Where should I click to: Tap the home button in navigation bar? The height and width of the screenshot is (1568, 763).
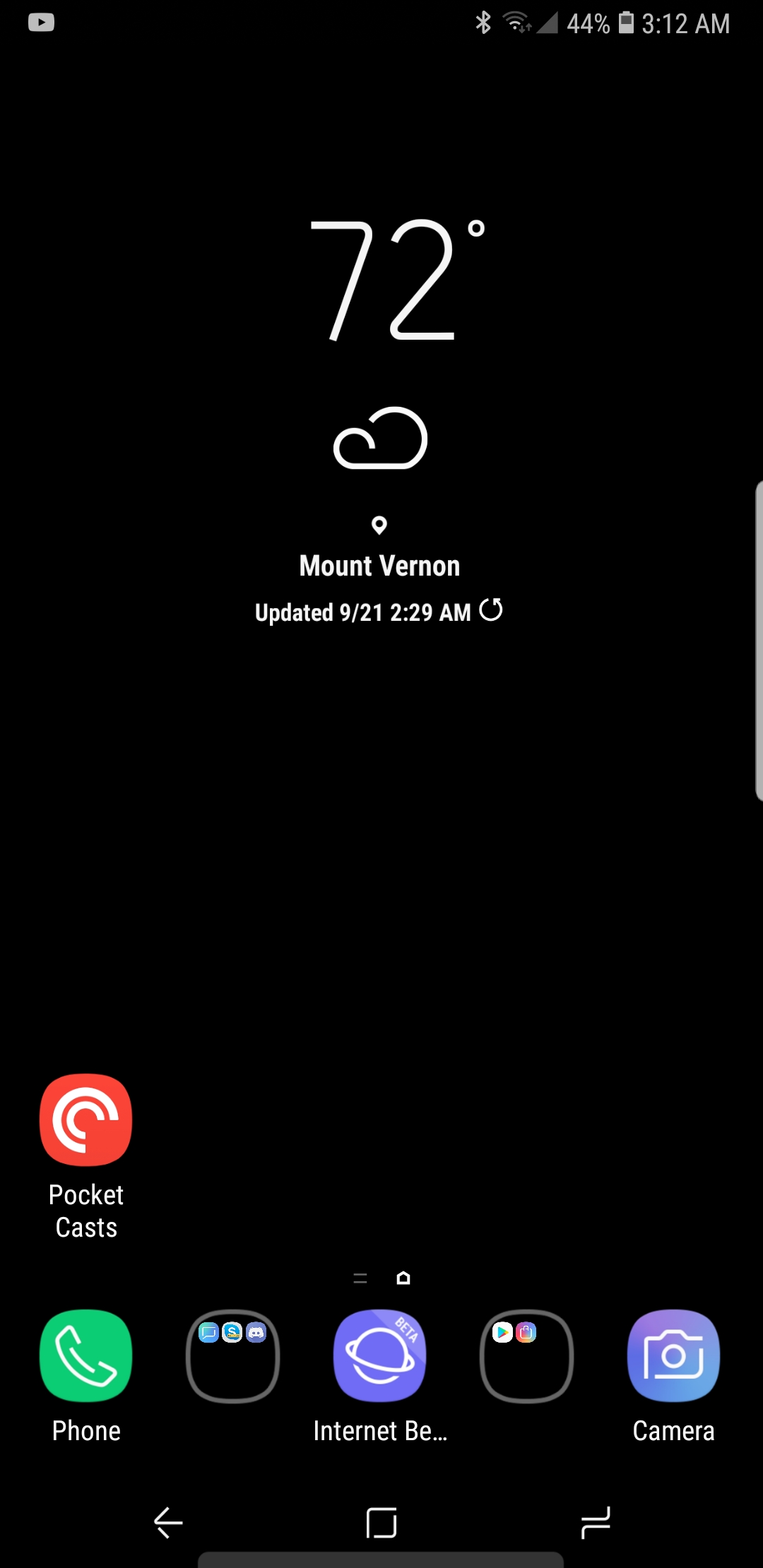(x=381, y=1522)
